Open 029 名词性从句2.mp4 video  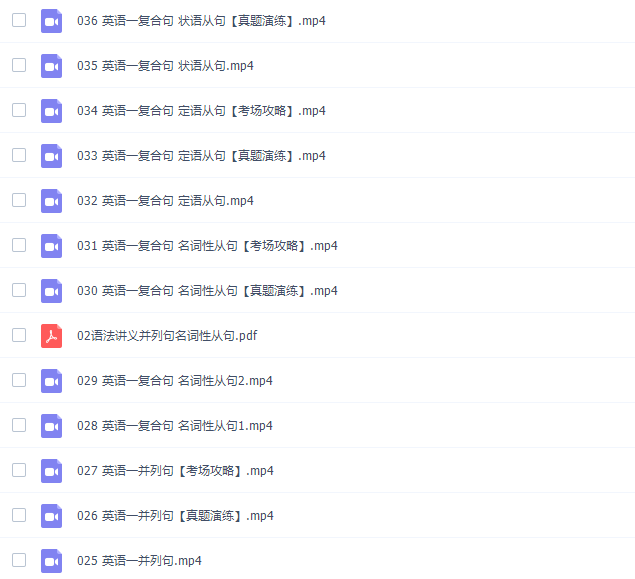[x=174, y=381]
